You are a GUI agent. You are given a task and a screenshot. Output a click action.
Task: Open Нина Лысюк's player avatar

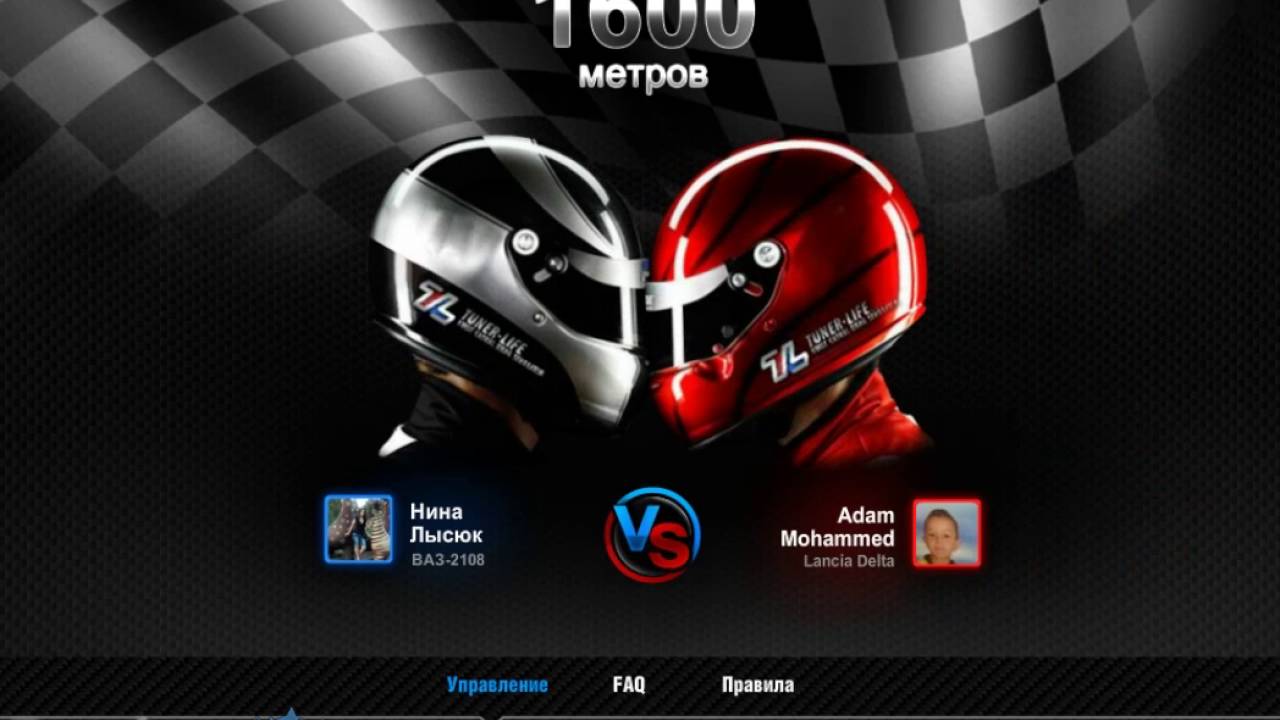[x=358, y=529]
